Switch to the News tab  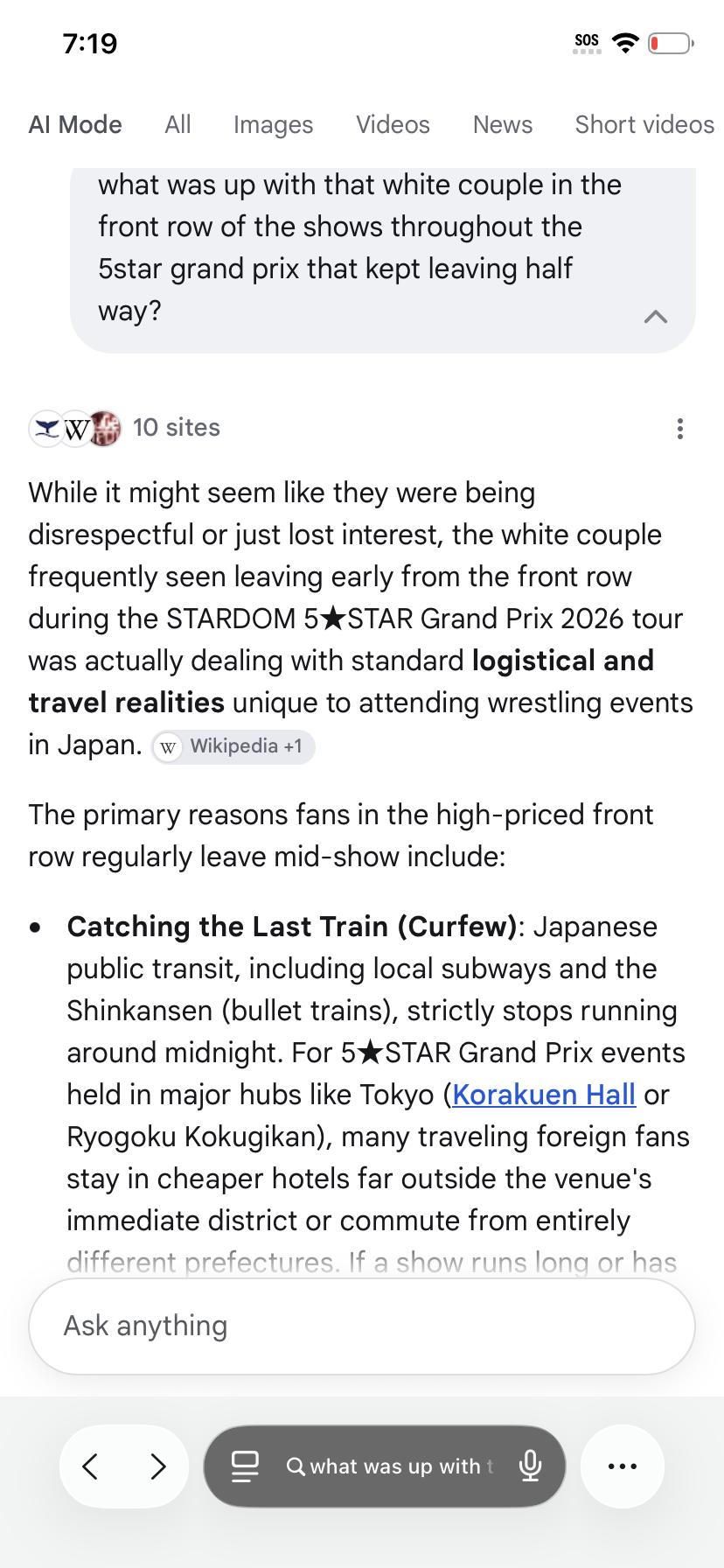[x=503, y=125]
